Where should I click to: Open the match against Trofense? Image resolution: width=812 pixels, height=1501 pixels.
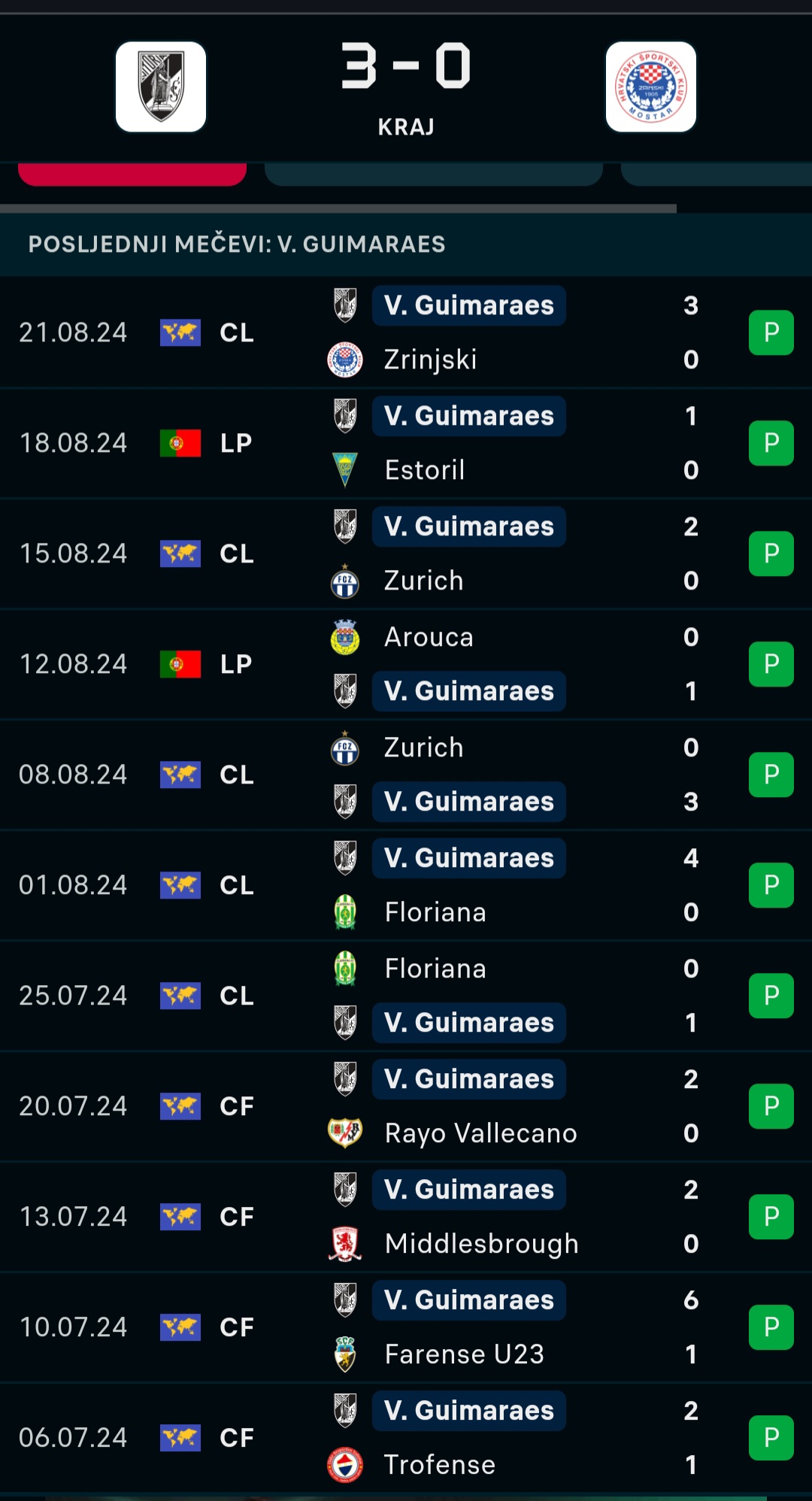pos(406,1438)
